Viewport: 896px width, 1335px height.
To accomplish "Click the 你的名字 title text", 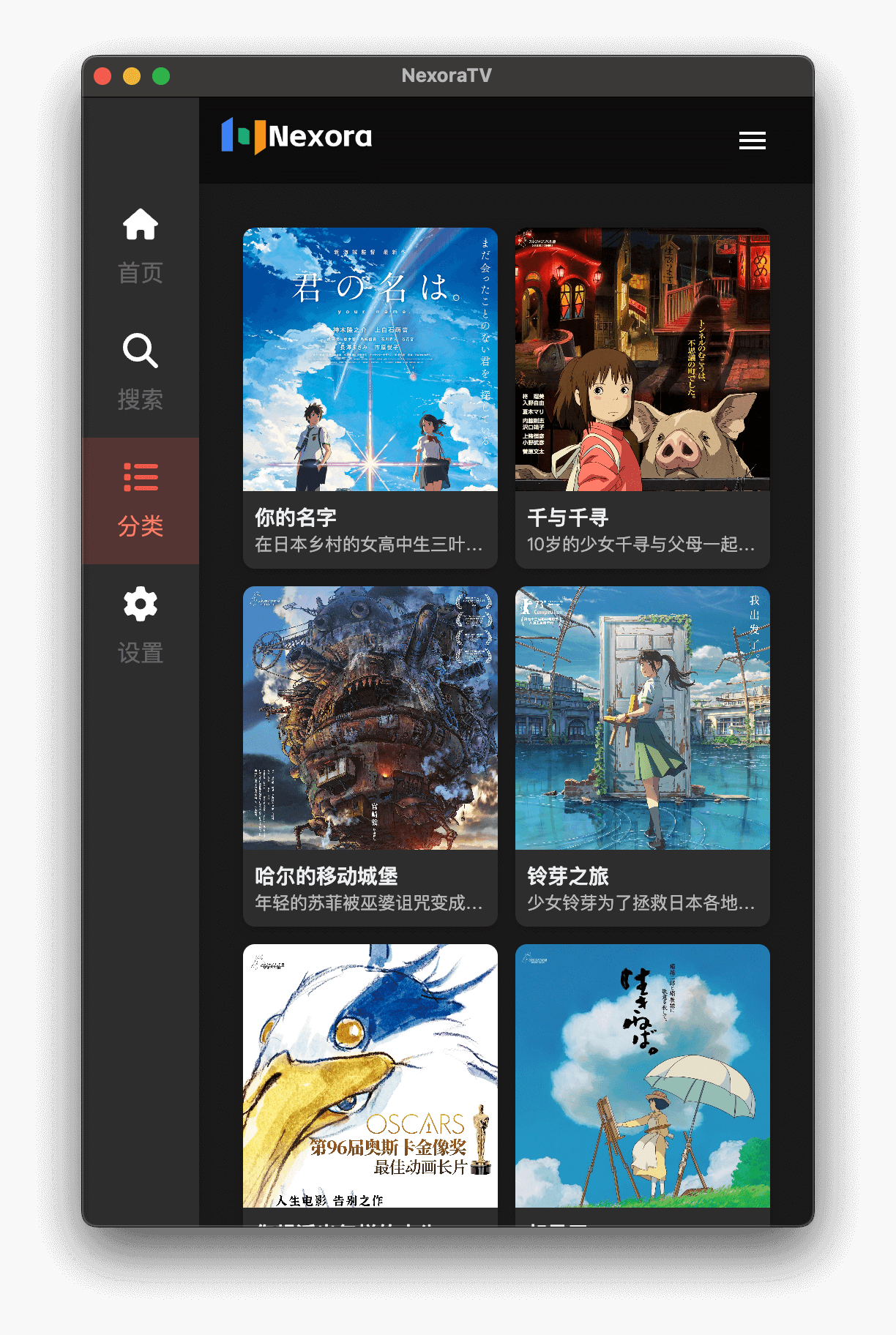I will [x=294, y=517].
